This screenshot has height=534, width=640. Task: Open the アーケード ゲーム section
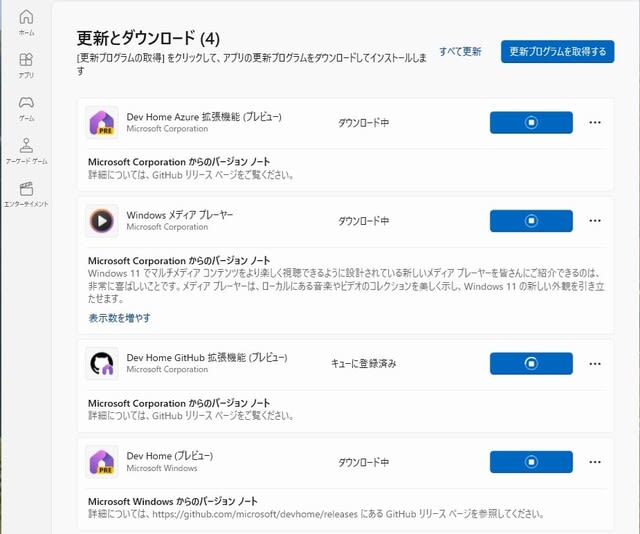point(26,150)
